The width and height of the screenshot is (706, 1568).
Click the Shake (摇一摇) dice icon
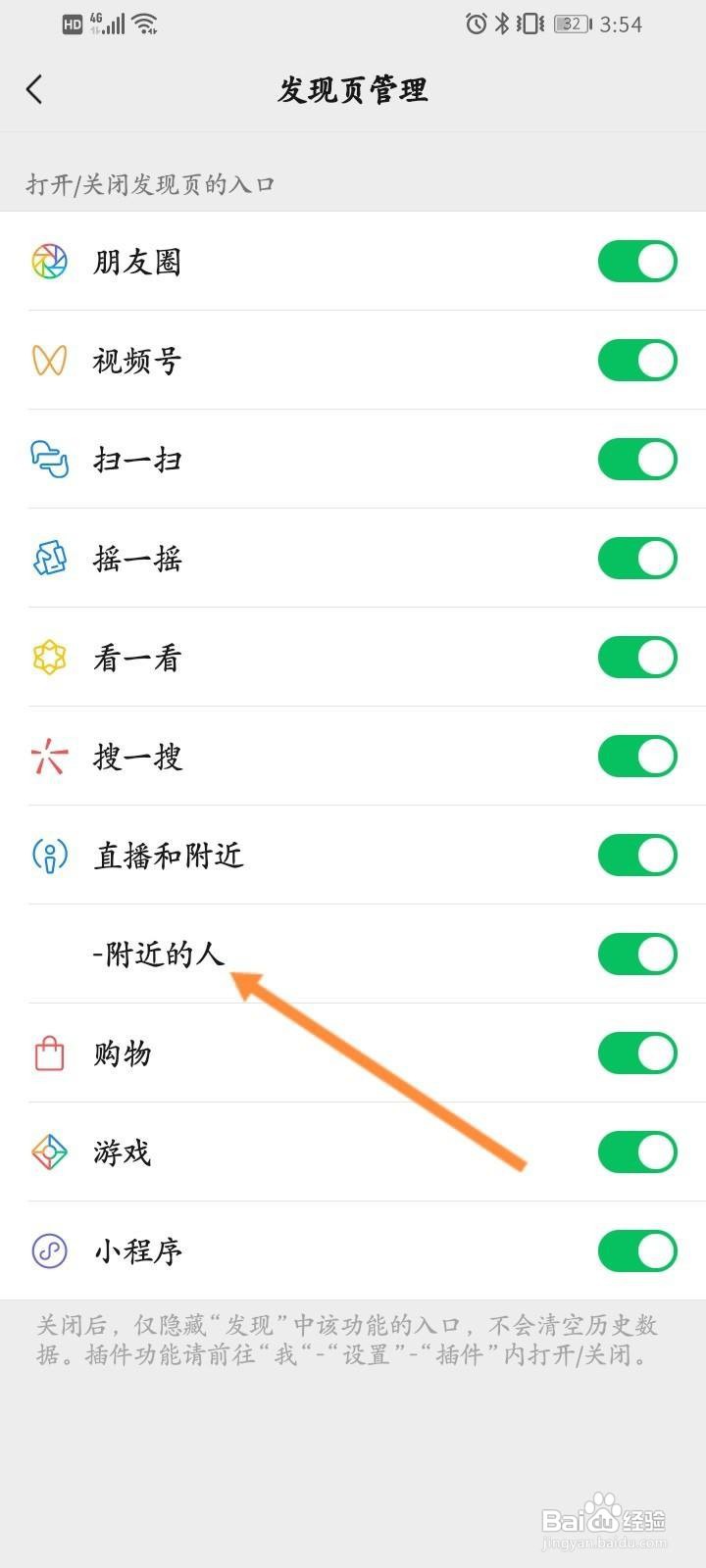48,559
